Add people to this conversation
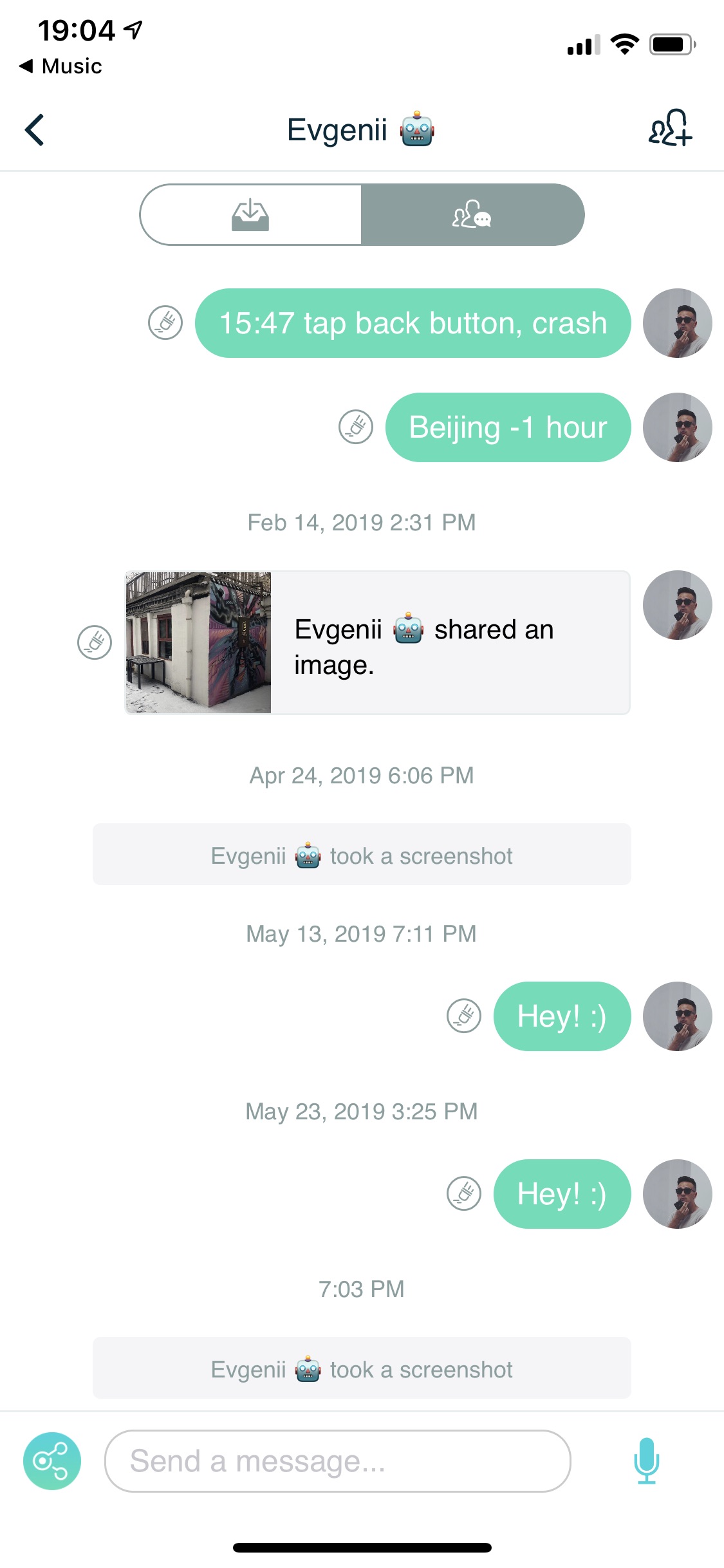The height and width of the screenshot is (1568, 724). pyautogui.click(x=670, y=127)
